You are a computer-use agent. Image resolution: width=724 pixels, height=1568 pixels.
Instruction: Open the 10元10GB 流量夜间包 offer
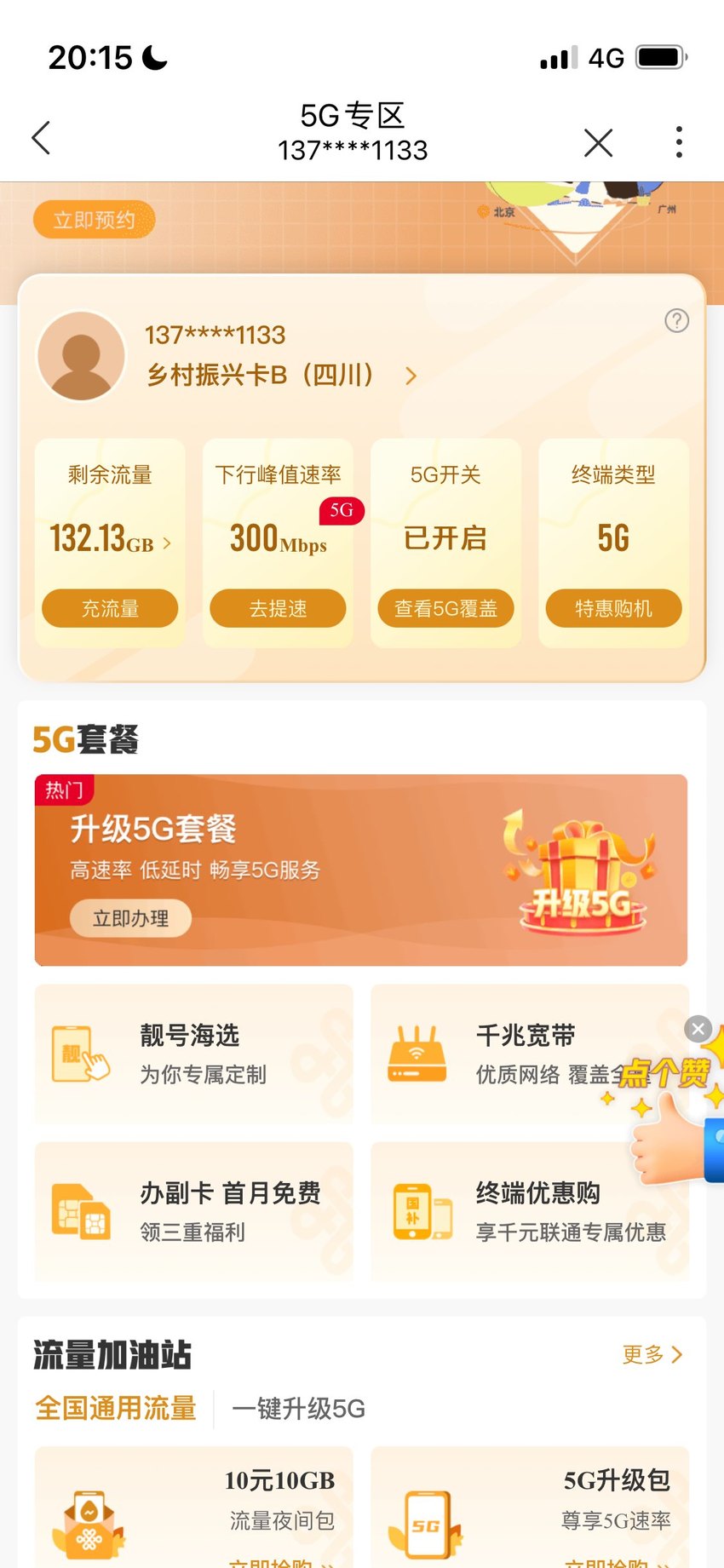193,1507
